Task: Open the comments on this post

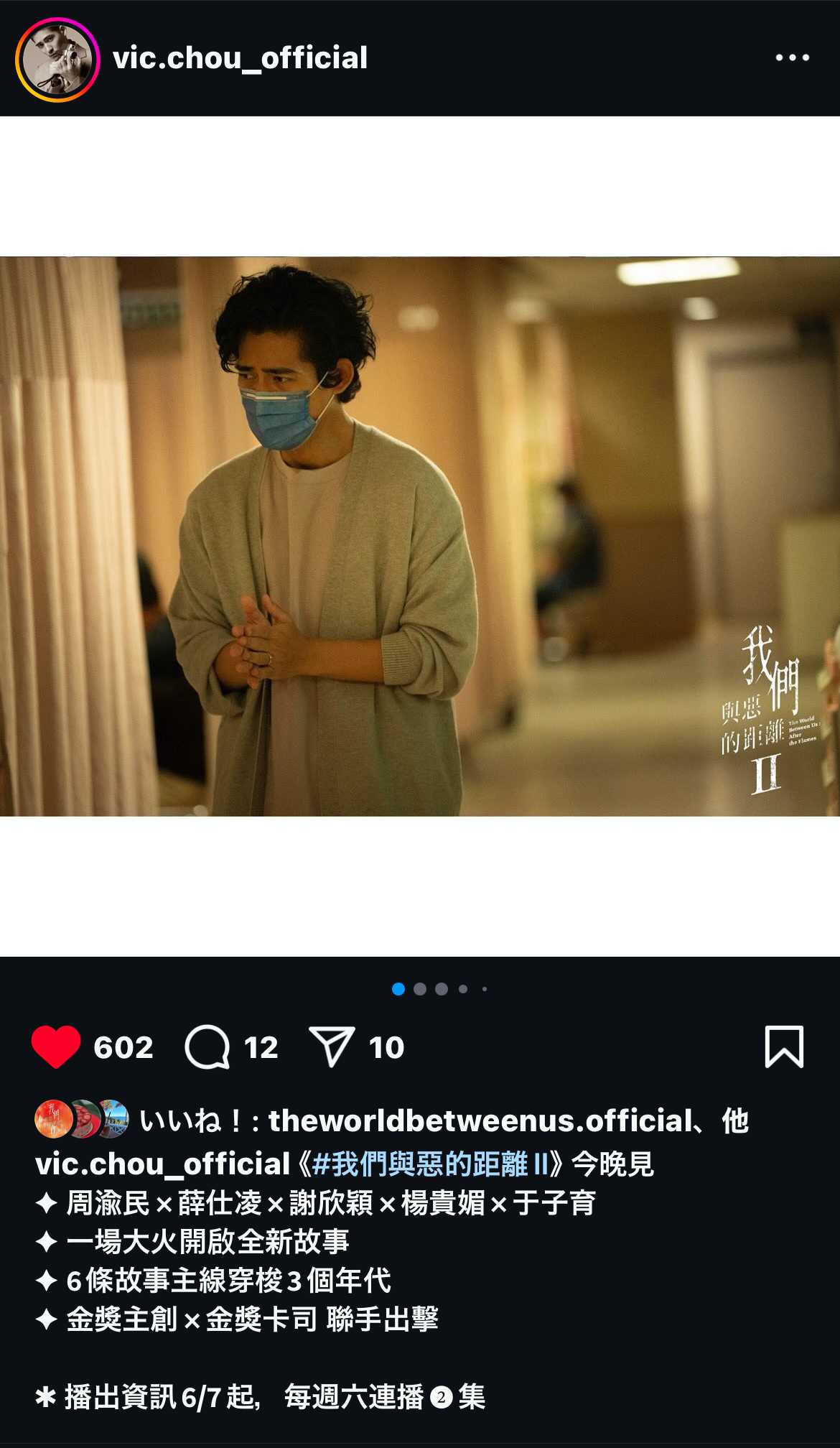Action: (207, 1046)
